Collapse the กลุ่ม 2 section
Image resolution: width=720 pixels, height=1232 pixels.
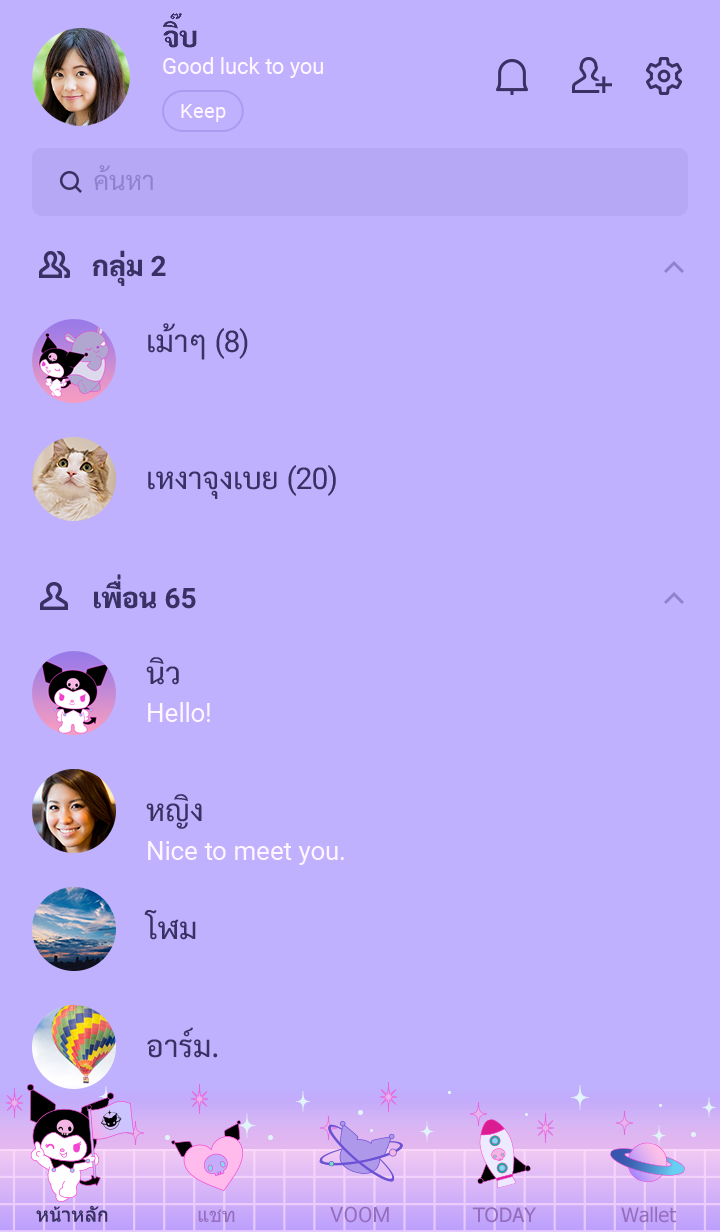tap(674, 267)
